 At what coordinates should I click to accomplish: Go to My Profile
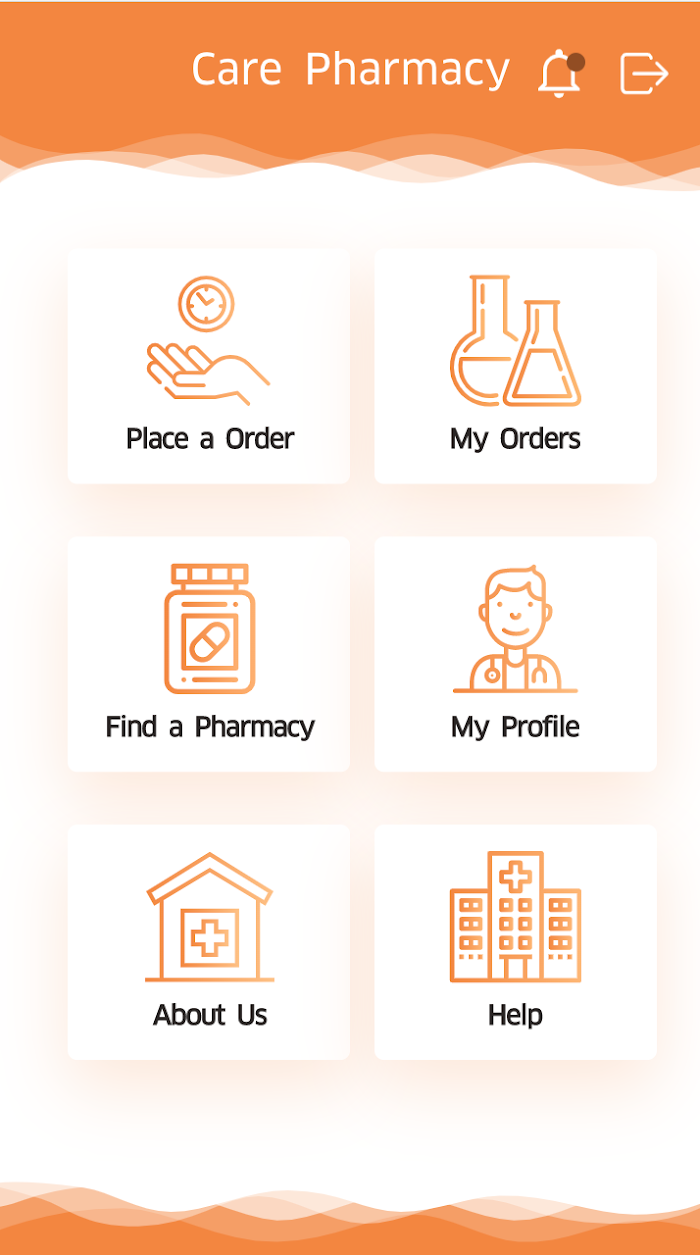pos(515,654)
